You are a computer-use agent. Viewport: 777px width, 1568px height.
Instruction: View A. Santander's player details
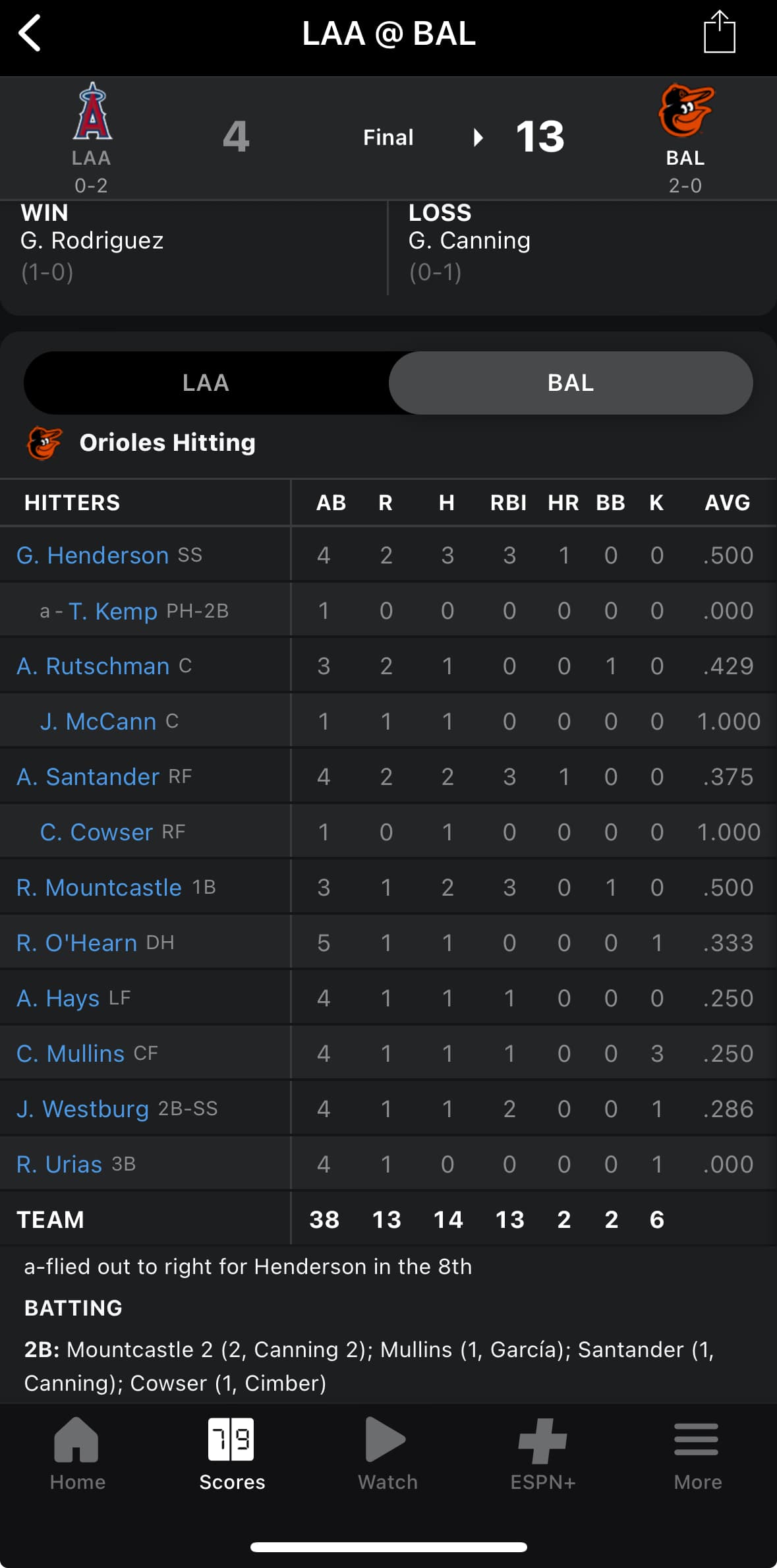[88, 777]
